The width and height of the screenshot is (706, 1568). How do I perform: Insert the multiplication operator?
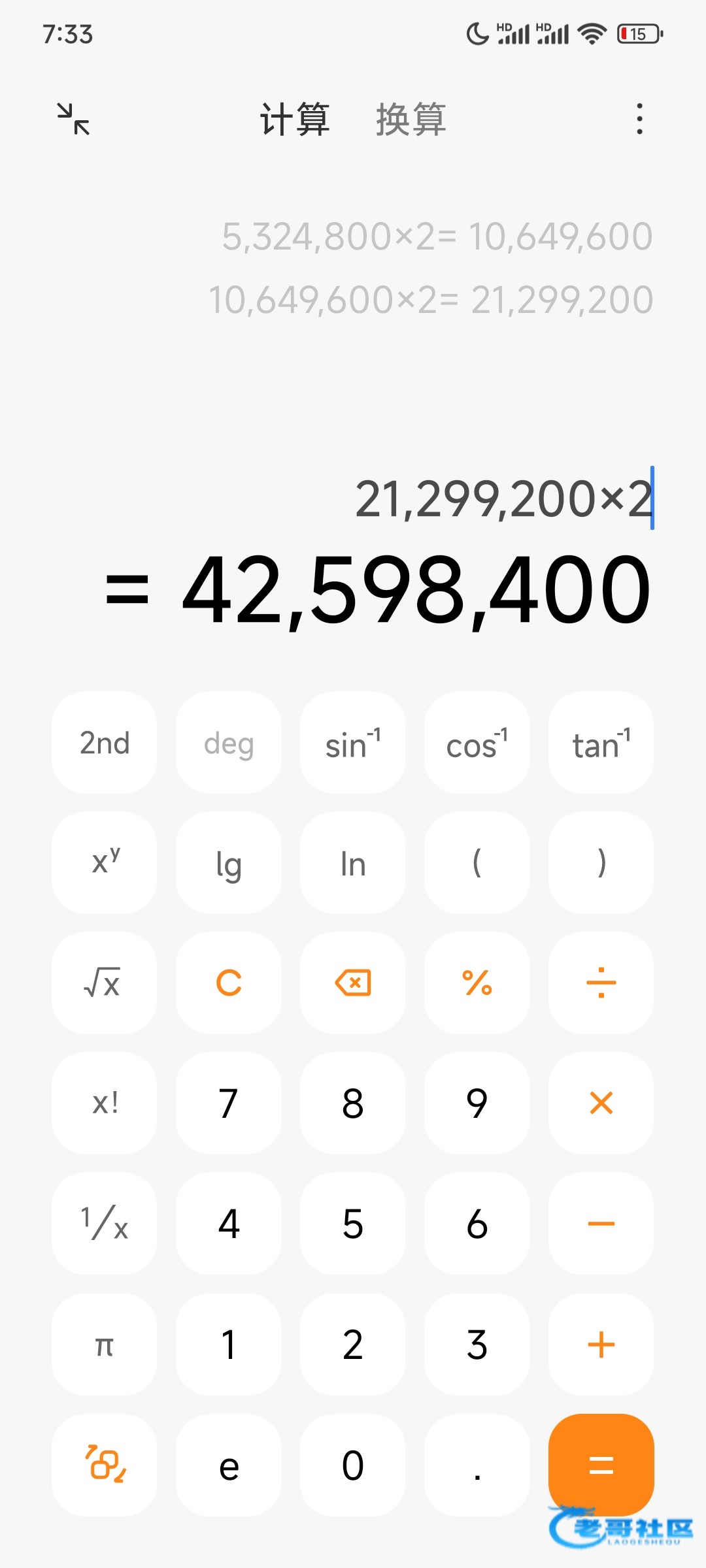tap(601, 1103)
